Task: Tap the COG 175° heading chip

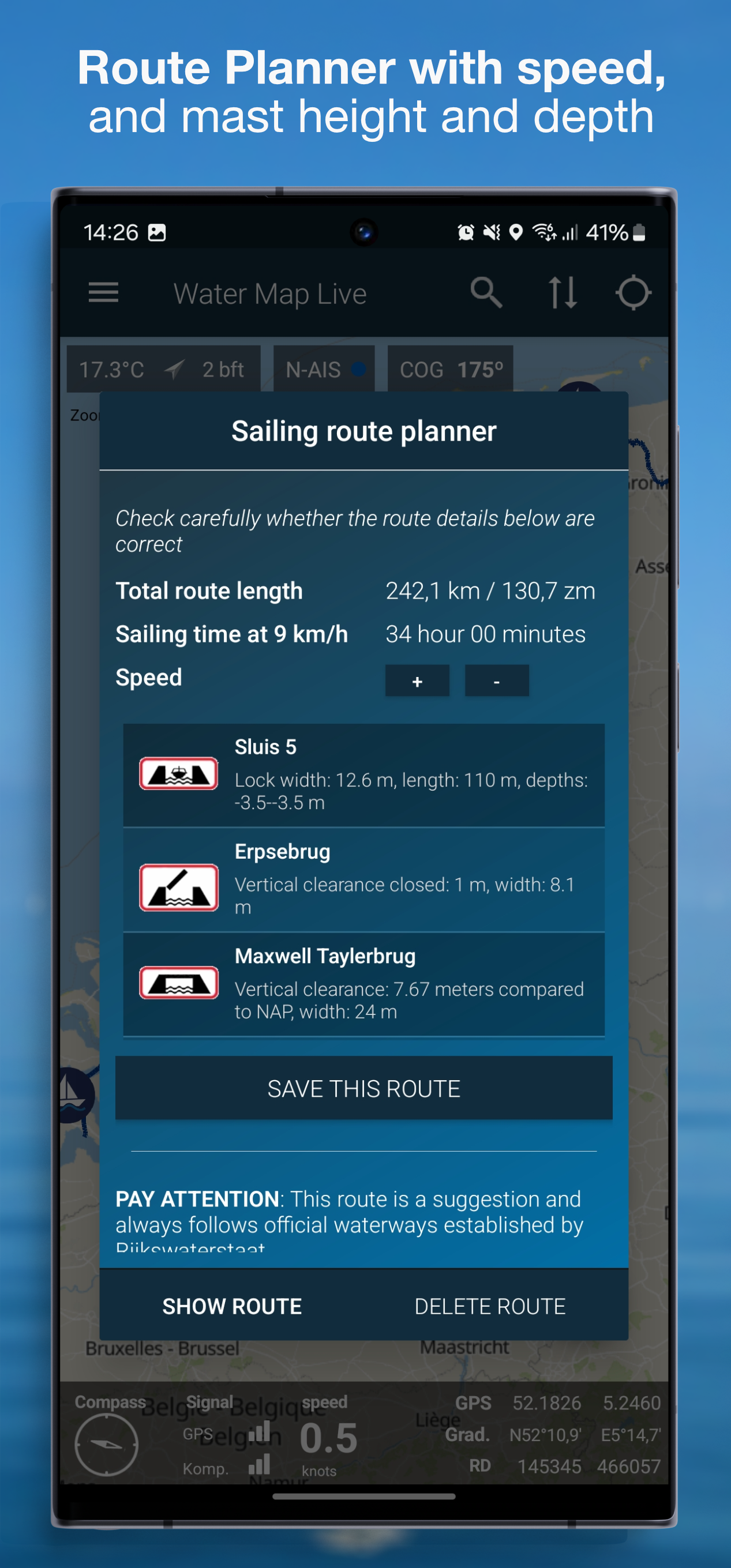Action: [451, 368]
